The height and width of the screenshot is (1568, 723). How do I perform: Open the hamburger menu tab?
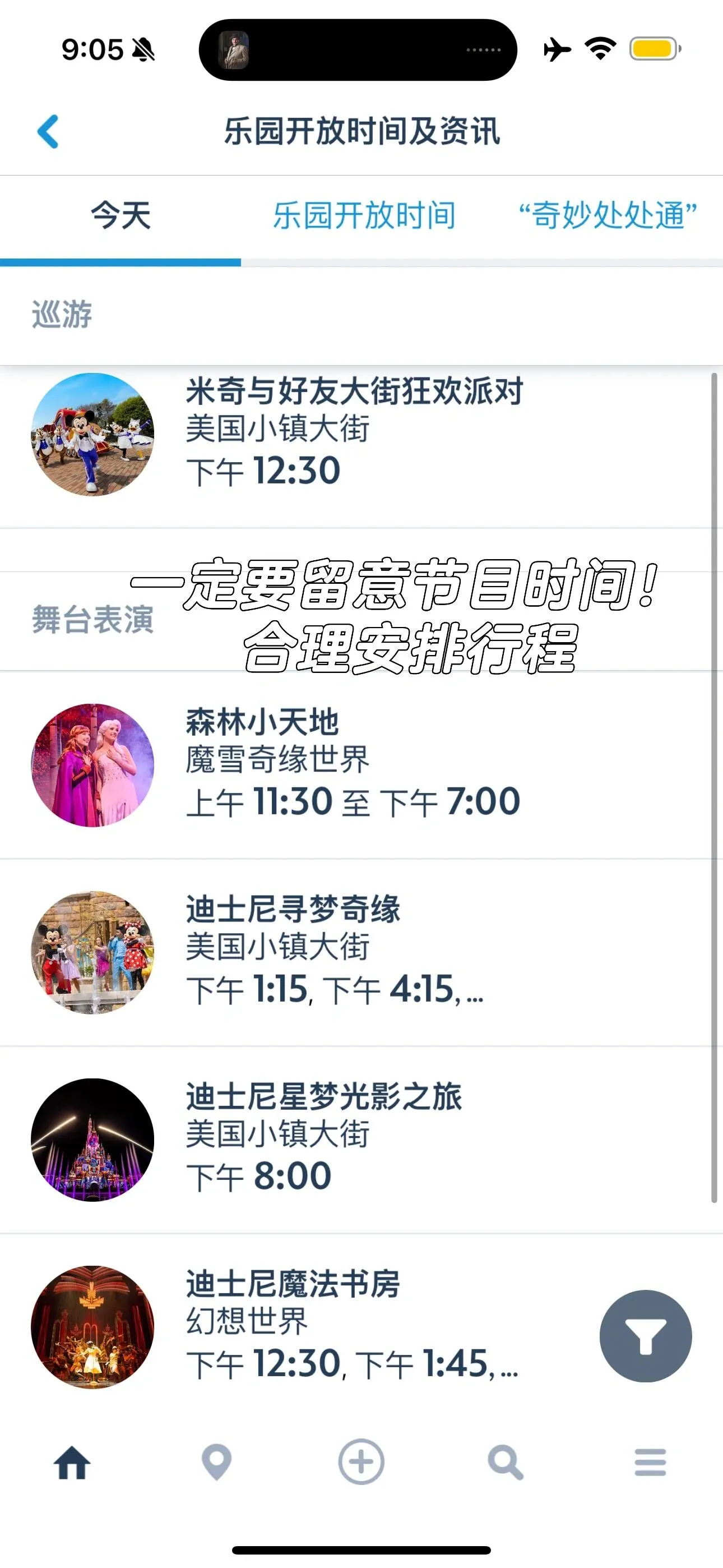(650, 1462)
